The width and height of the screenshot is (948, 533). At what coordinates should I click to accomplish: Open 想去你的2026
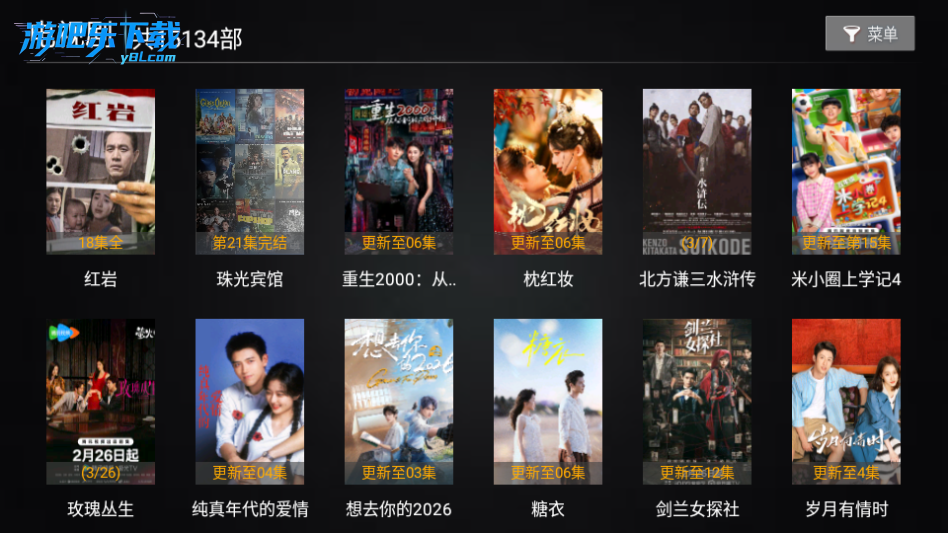pos(398,401)
